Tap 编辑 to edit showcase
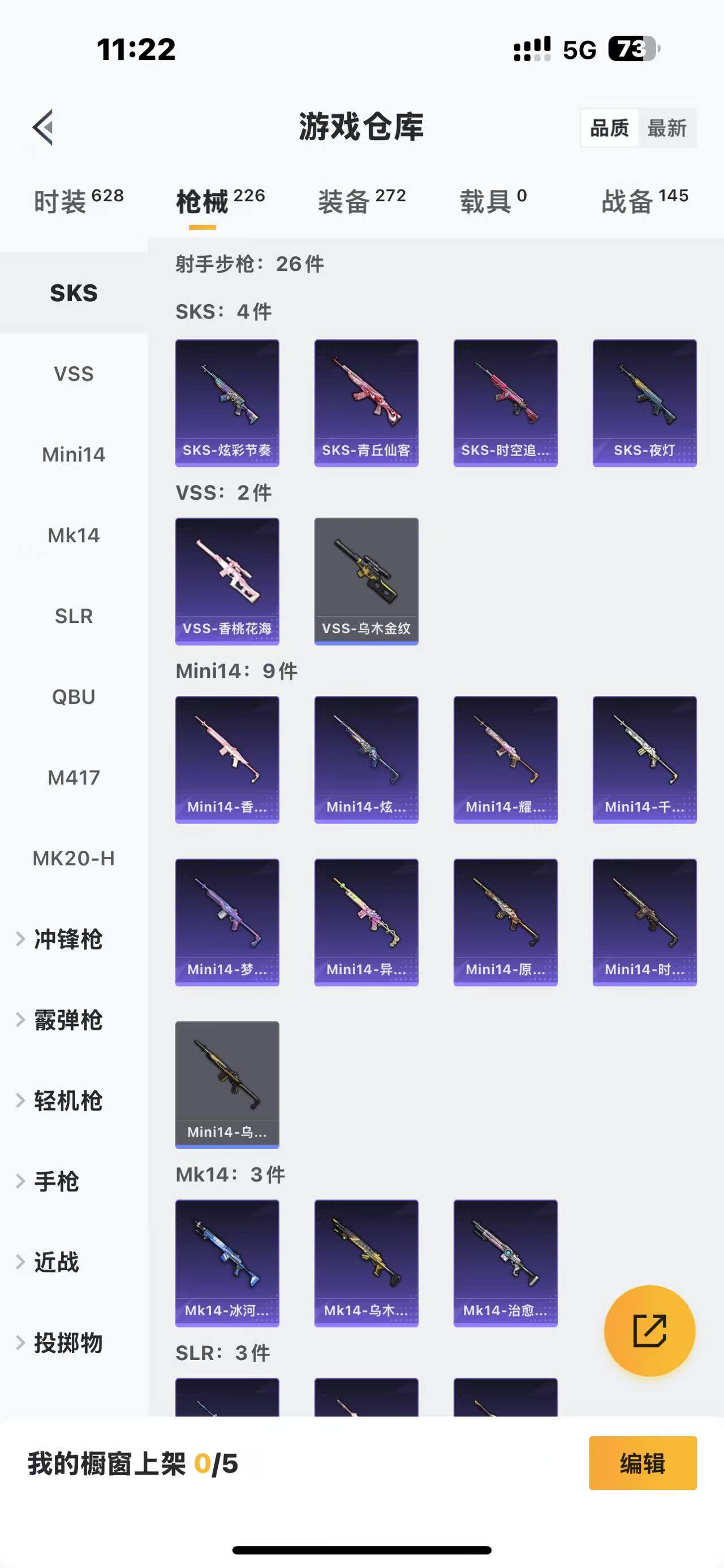 (x=643, y=1463)
